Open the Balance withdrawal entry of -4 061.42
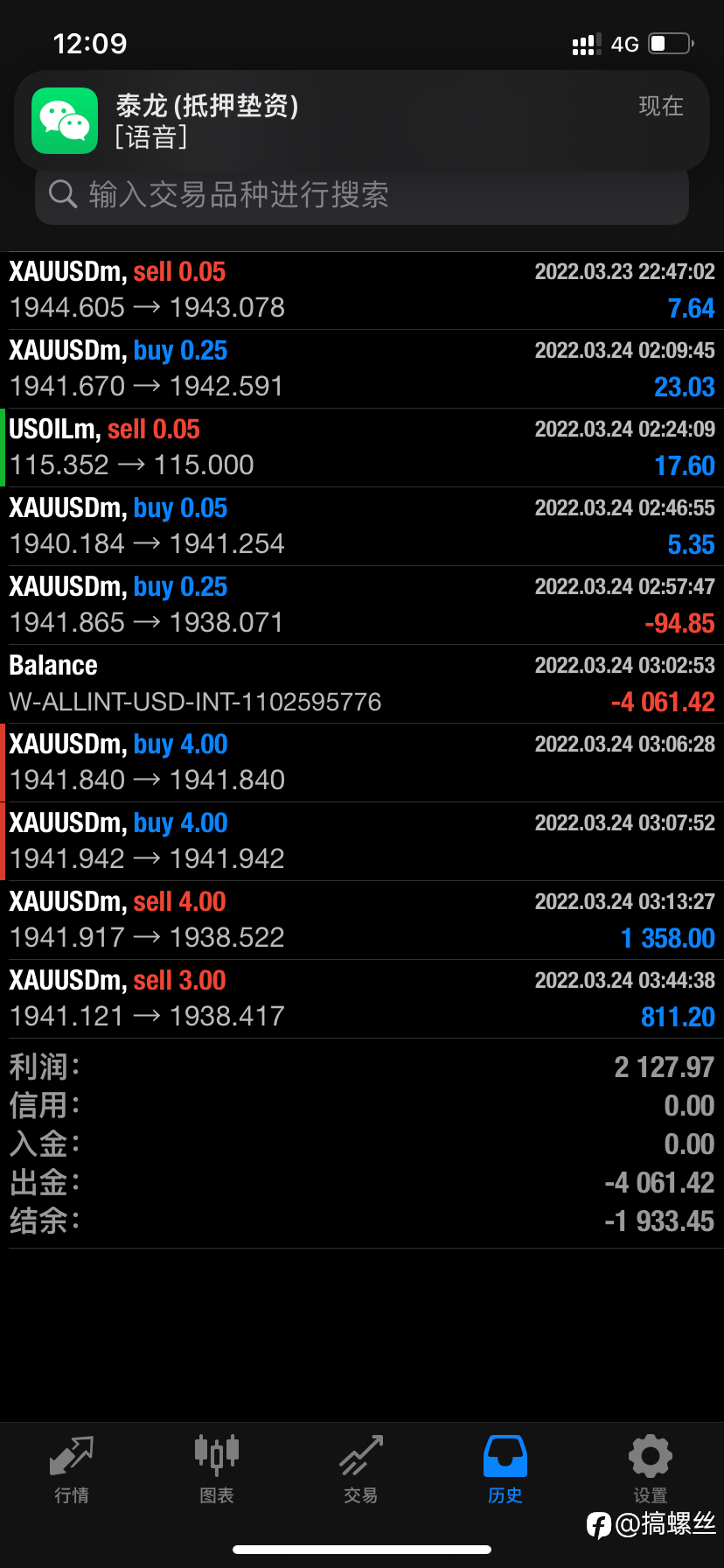Image resolution: width=724 pixels, height=1568 pixels. 361,683
